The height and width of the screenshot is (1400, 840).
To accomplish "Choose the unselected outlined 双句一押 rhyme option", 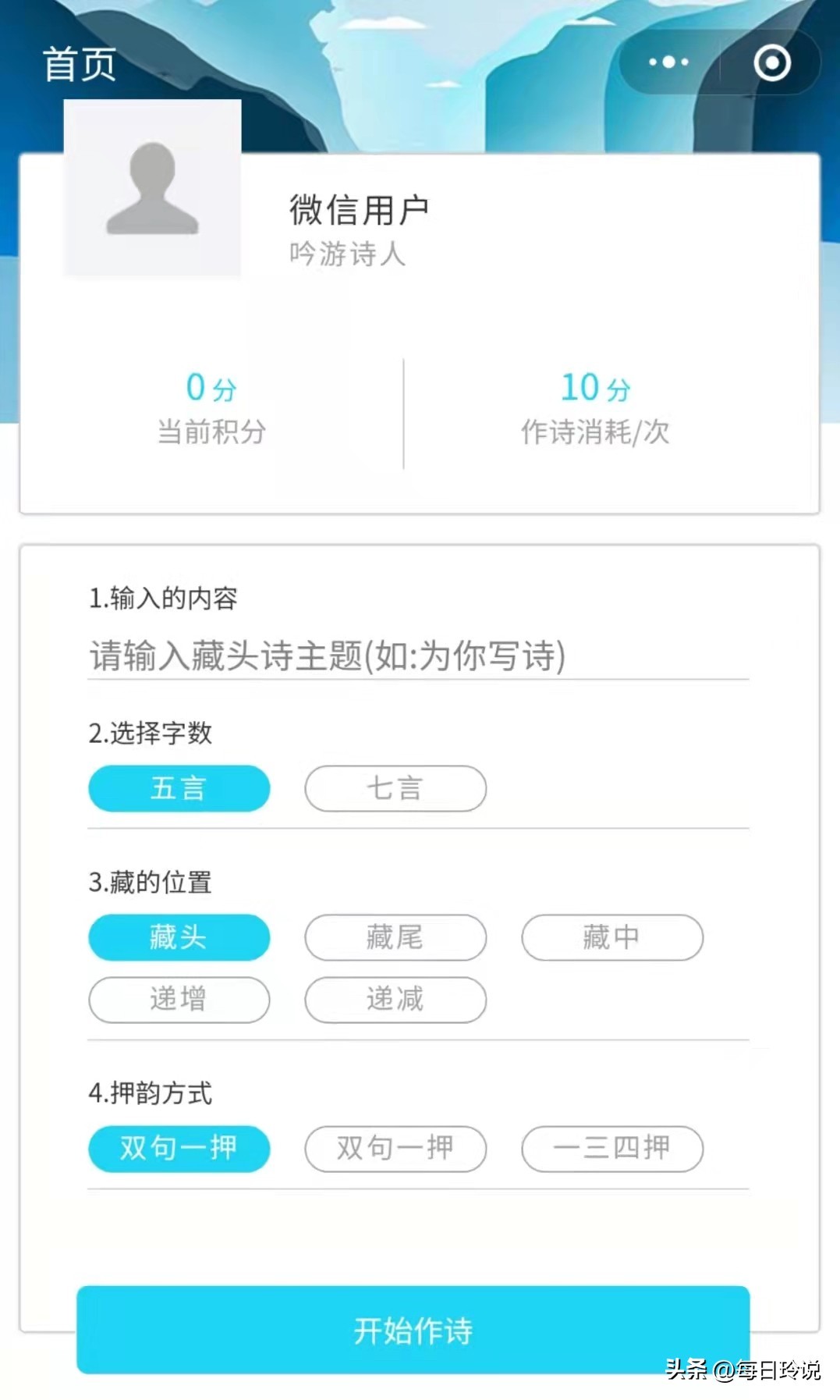I will (395, 1149).
